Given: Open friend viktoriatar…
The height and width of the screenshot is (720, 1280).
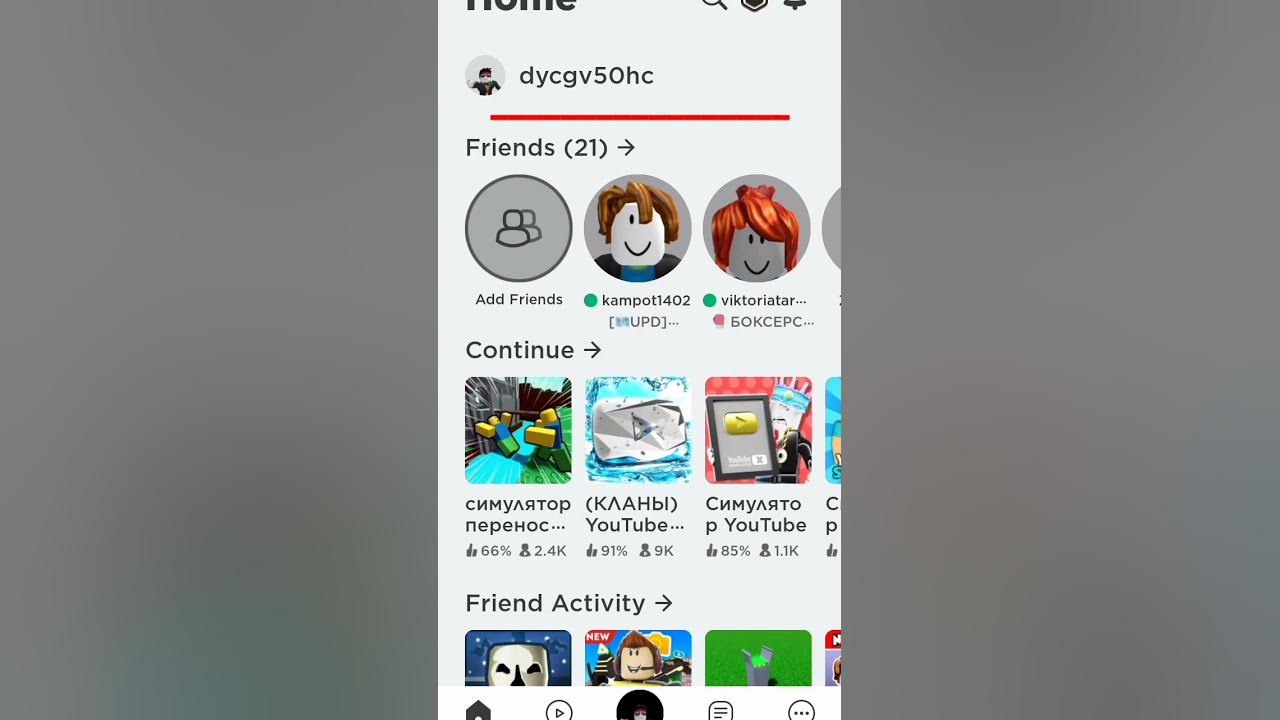Looking at the screenshot, I should [x=757, y=229].
